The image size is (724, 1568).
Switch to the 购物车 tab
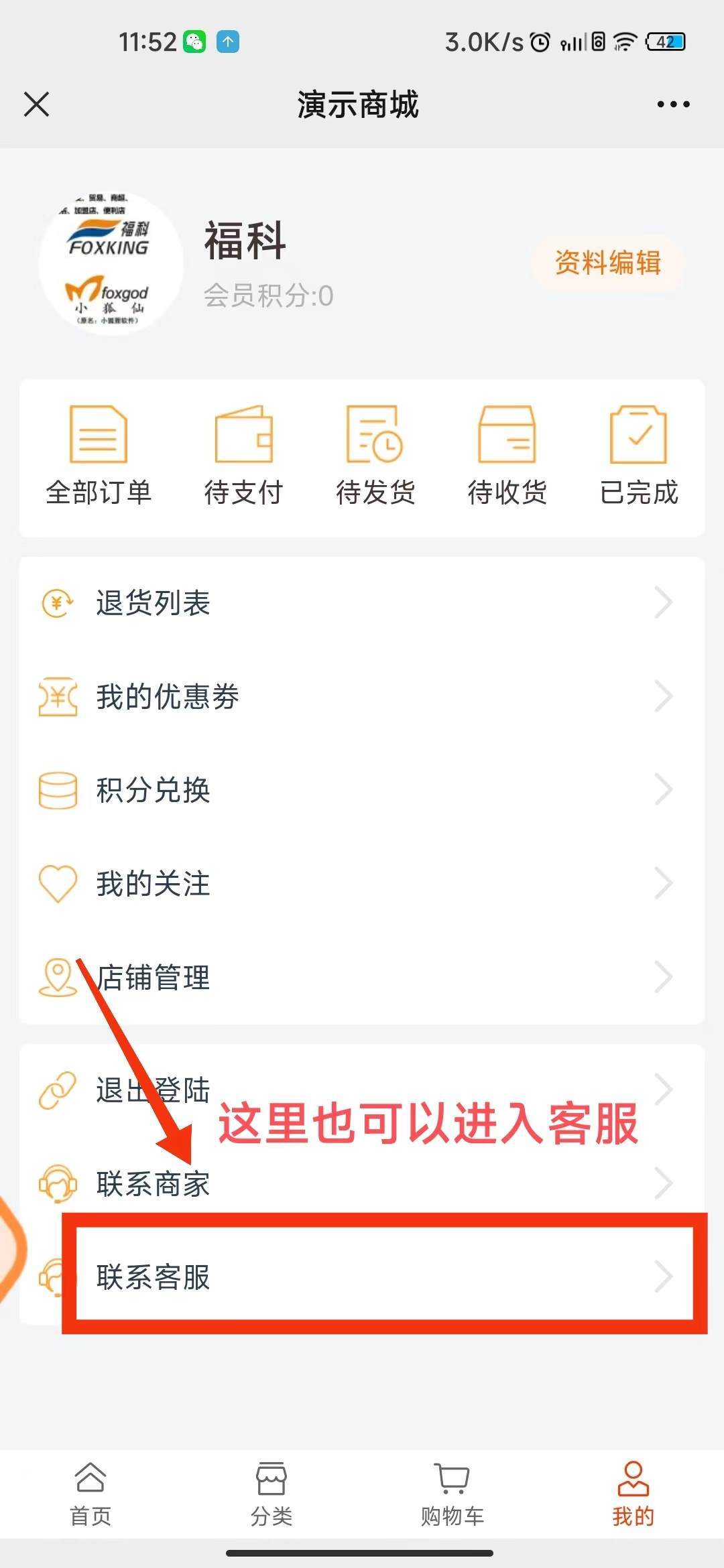[x=452, y=1494]
